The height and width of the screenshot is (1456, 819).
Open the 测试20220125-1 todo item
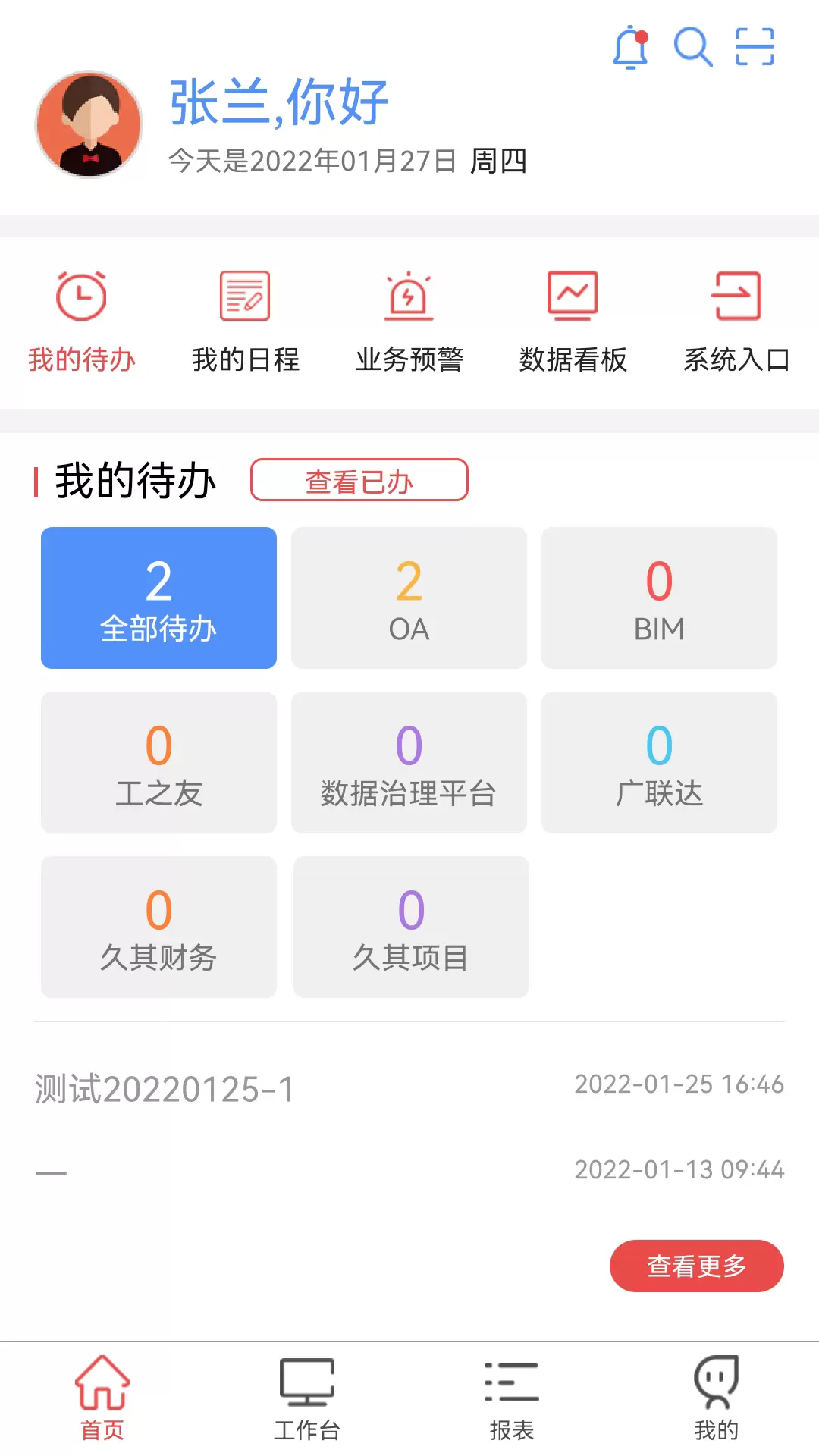tap(409, 1089)
